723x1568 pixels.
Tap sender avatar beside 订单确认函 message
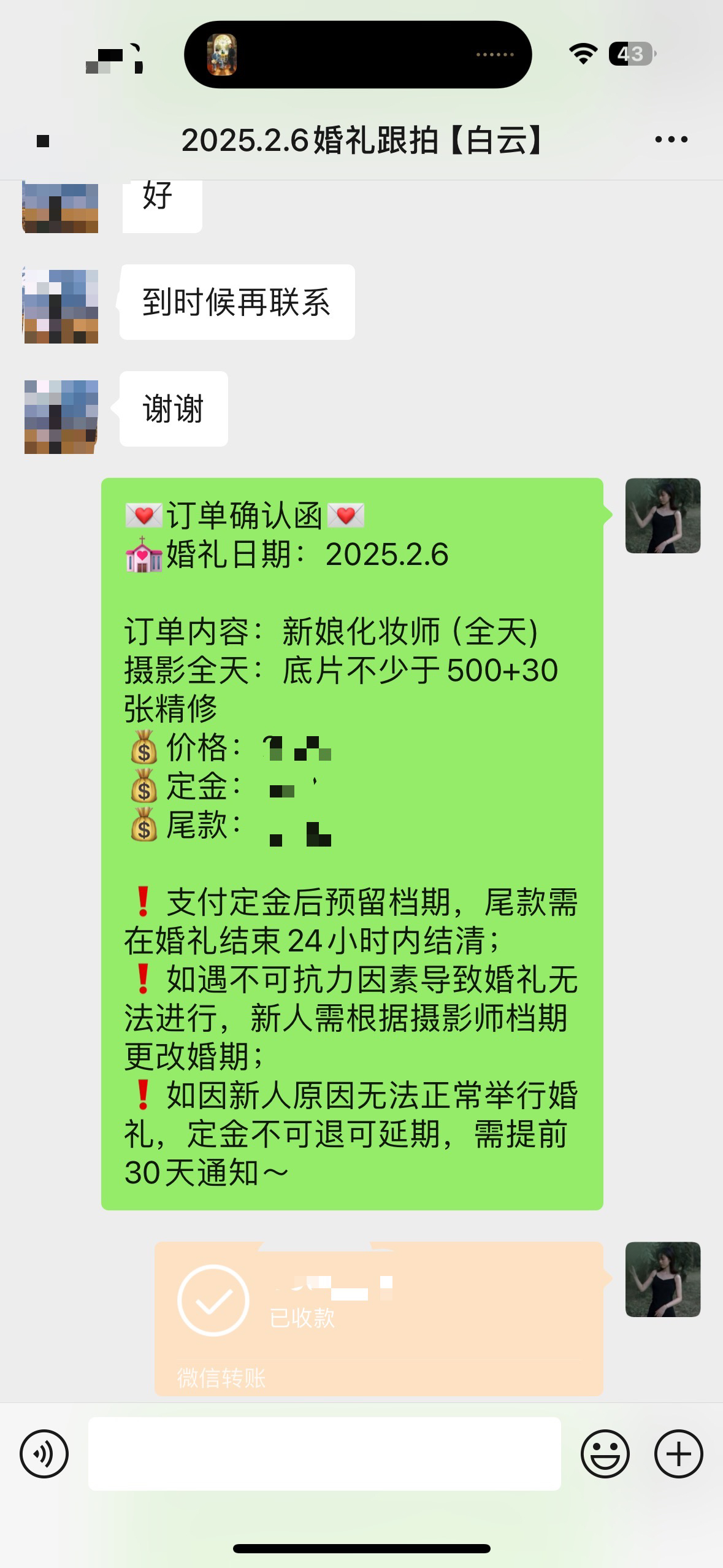coord(663,515)
